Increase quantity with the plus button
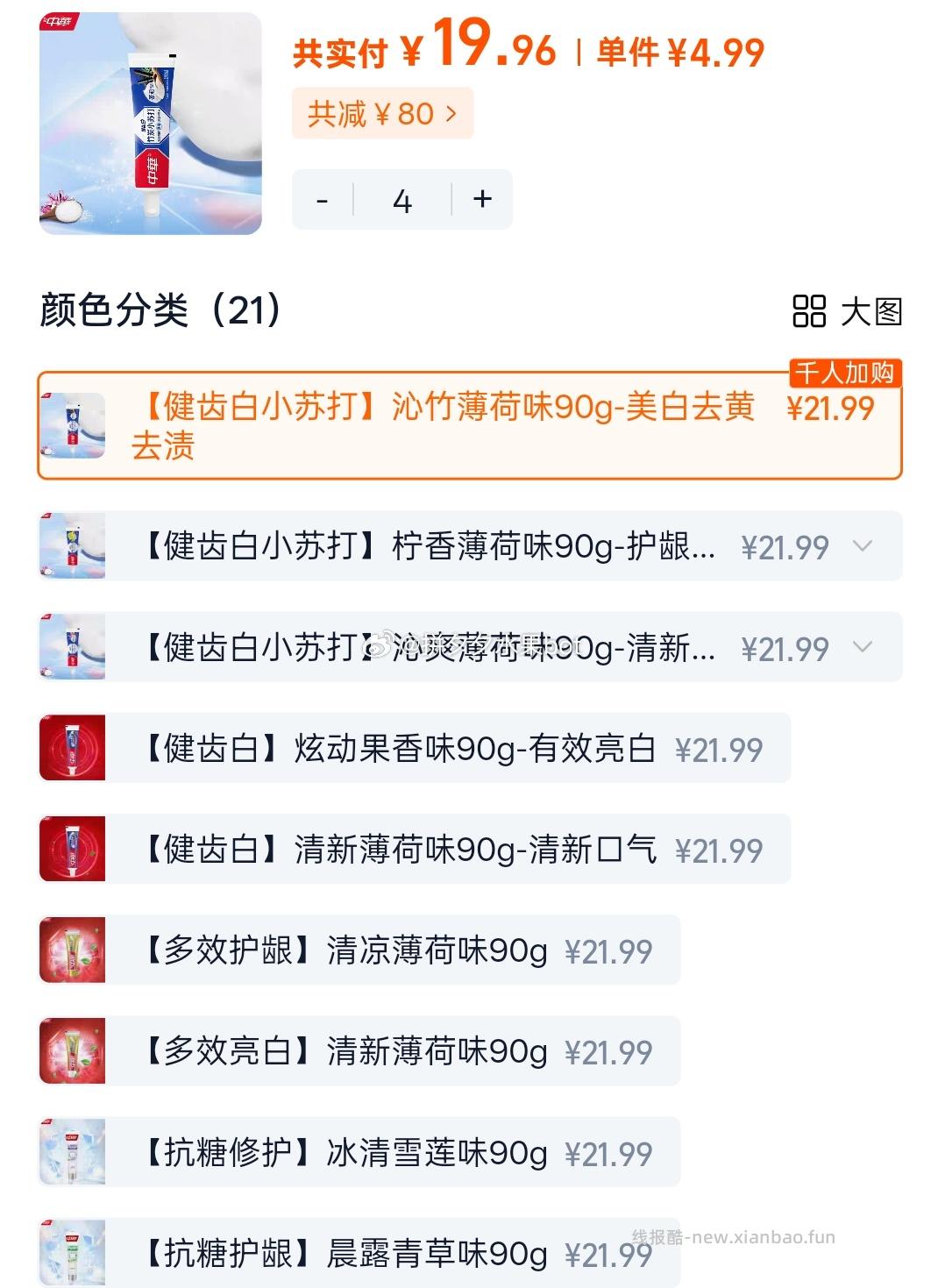Viewport: 945px width, 1288px height. pyautogui.click(x=481, y=199)
